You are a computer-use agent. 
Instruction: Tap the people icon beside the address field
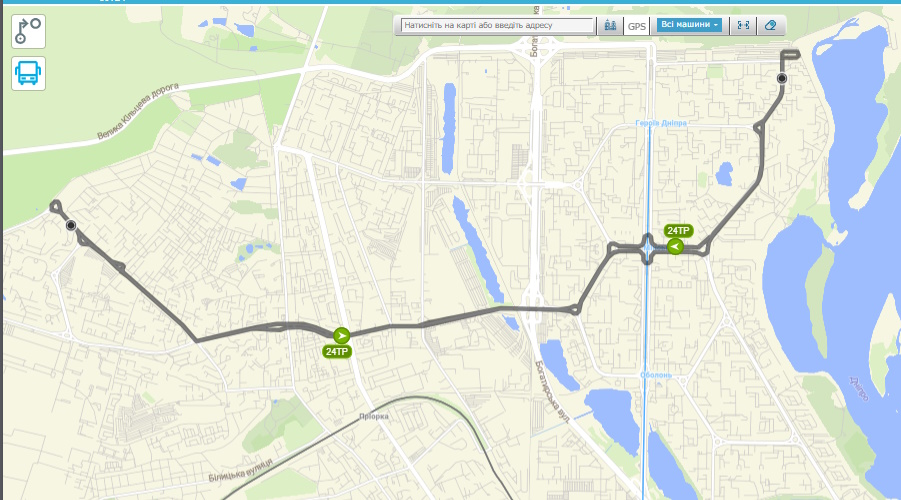coord(610,26)
